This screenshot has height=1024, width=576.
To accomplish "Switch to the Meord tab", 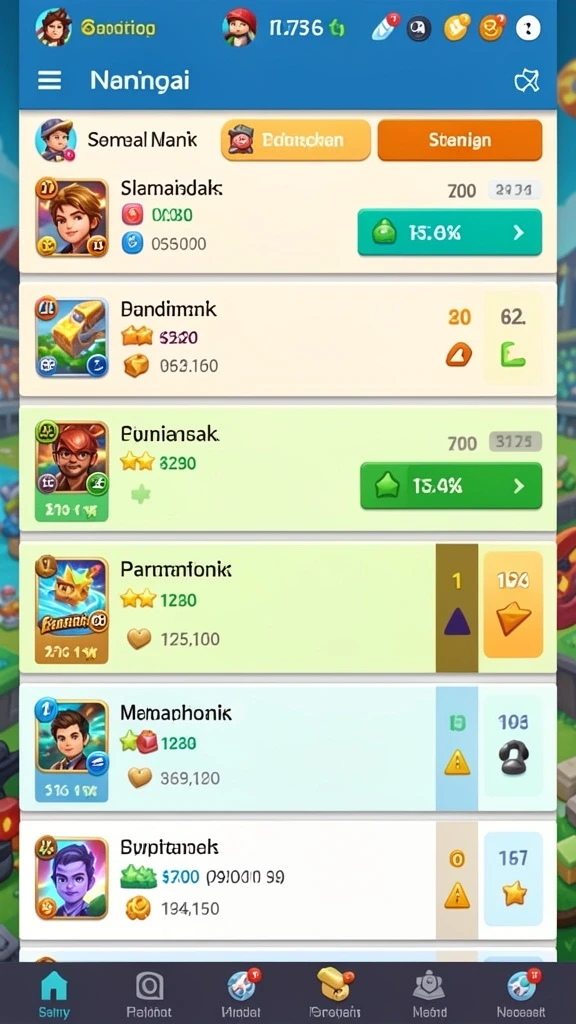I will tap(429, 993).
